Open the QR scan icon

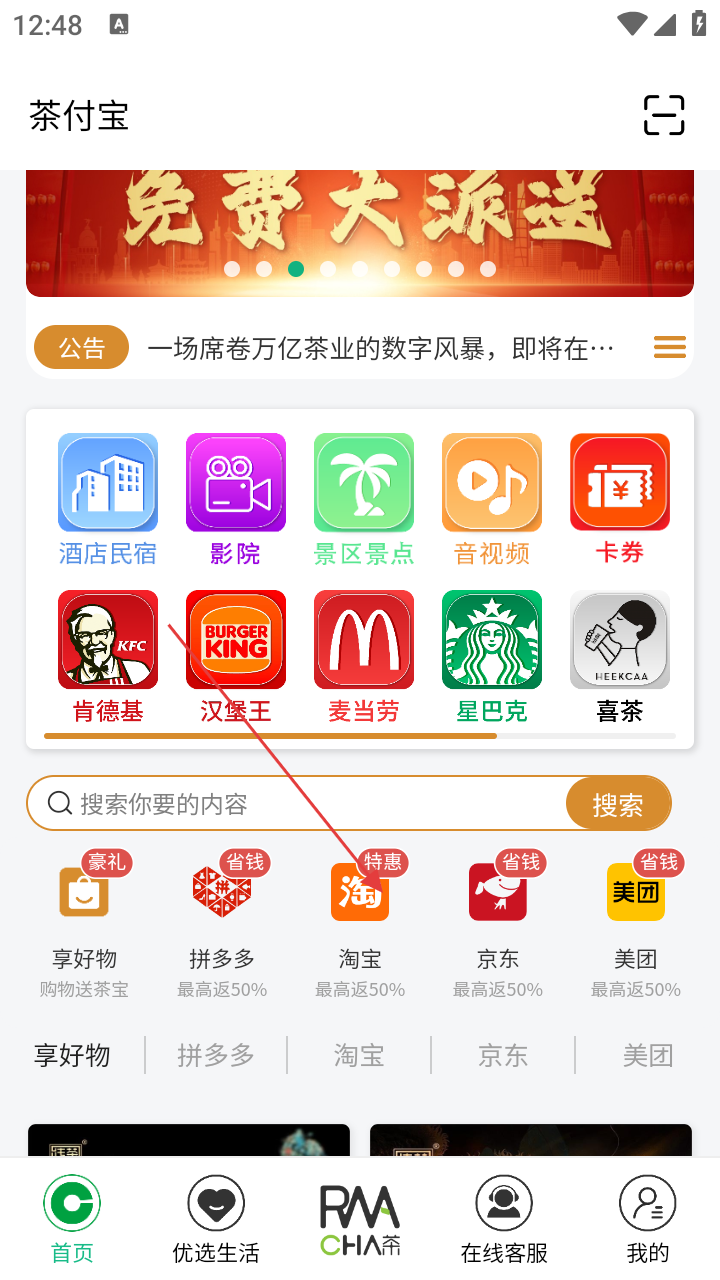tap(663, 115)
